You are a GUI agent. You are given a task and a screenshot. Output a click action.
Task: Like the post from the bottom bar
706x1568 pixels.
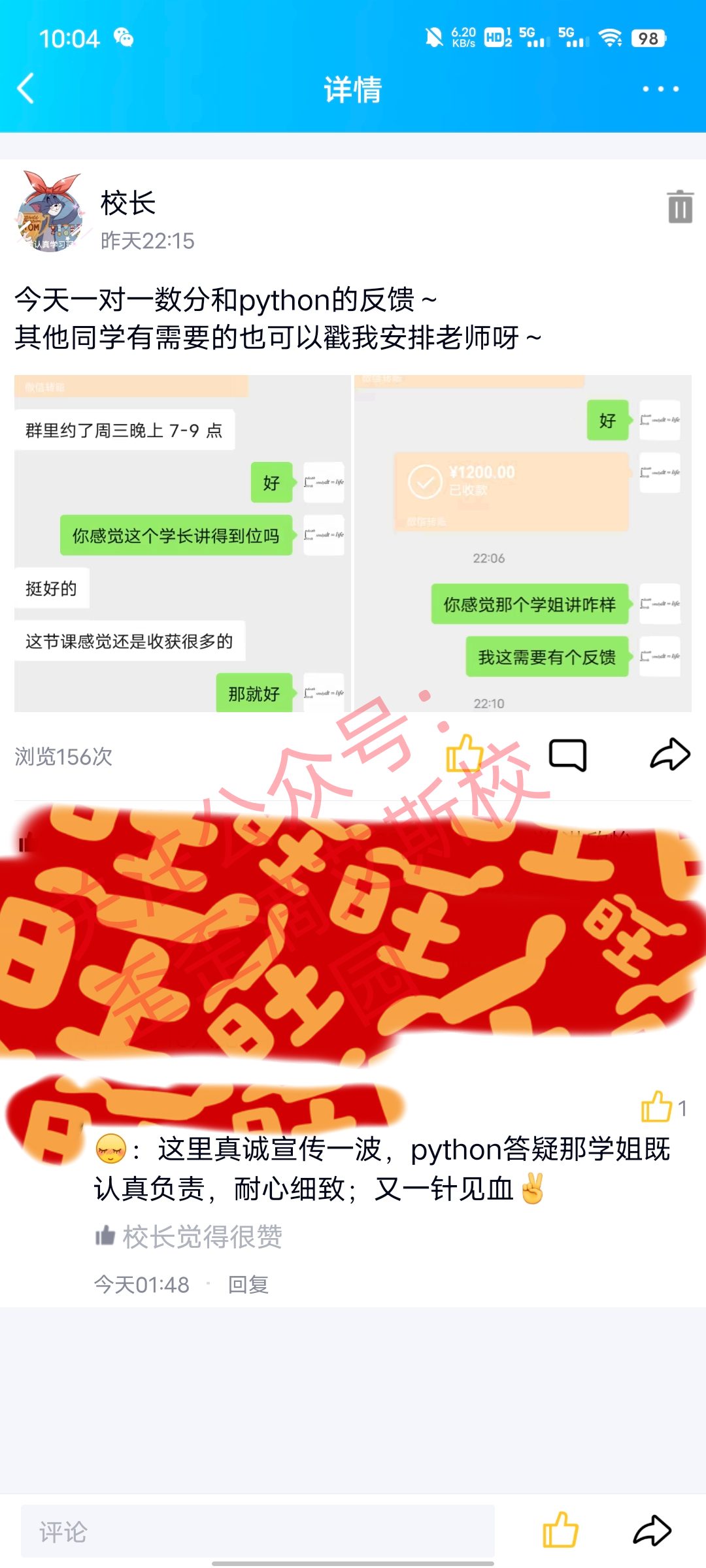coord(560,1530)
